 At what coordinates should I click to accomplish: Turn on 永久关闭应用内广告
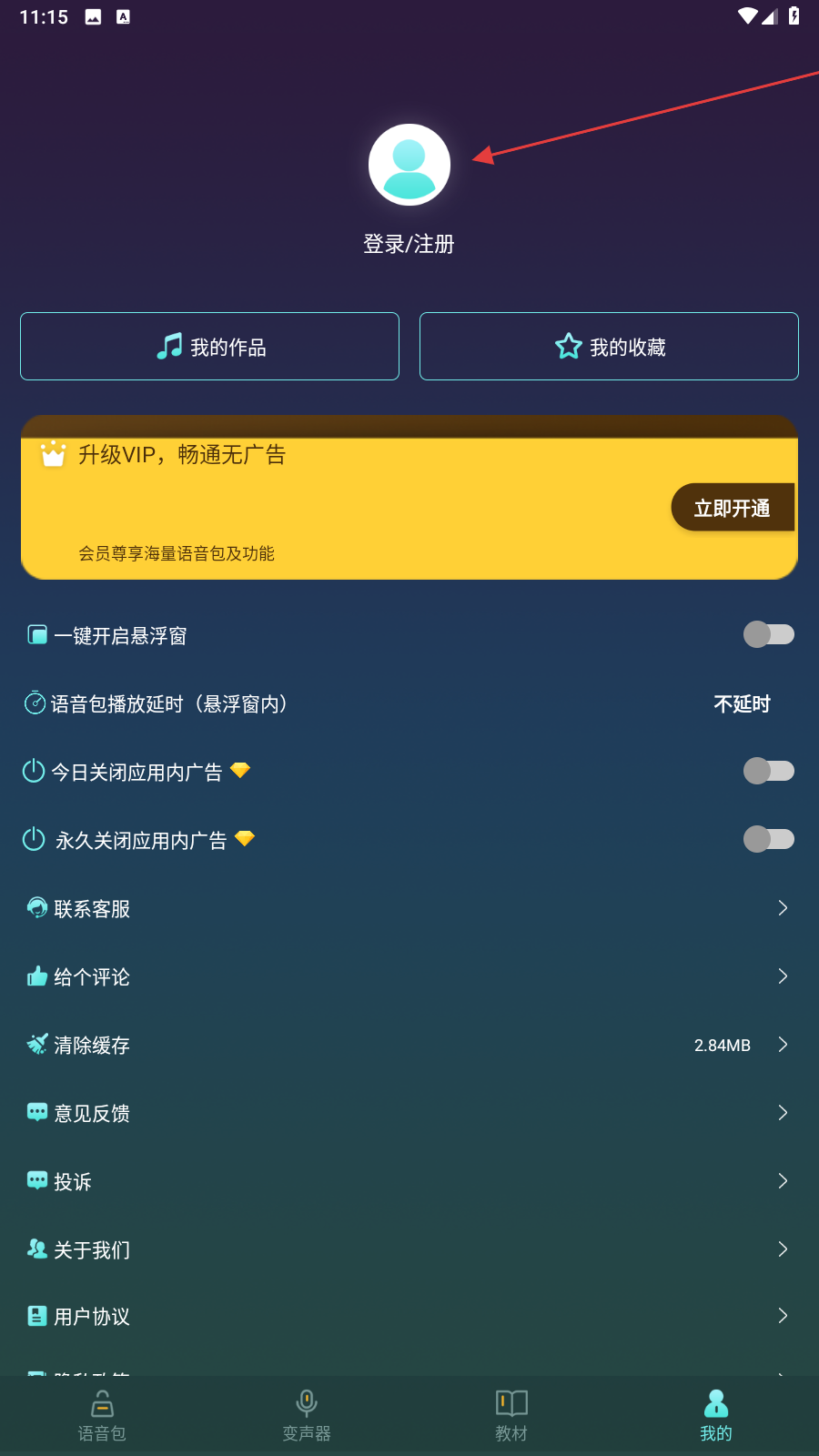click(768, 839)
